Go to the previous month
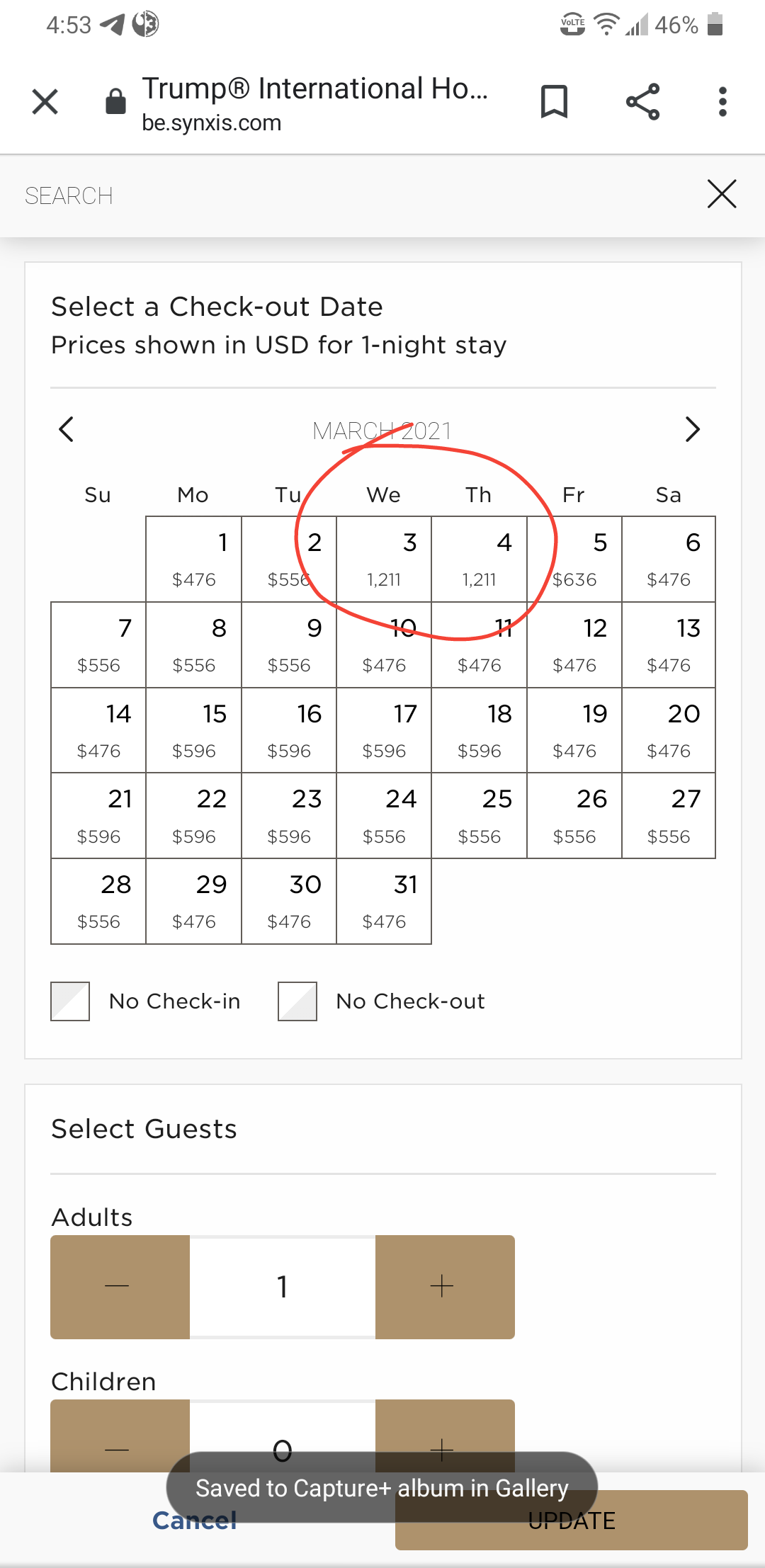Screen dimensions: 765x1568 (67, 429)
